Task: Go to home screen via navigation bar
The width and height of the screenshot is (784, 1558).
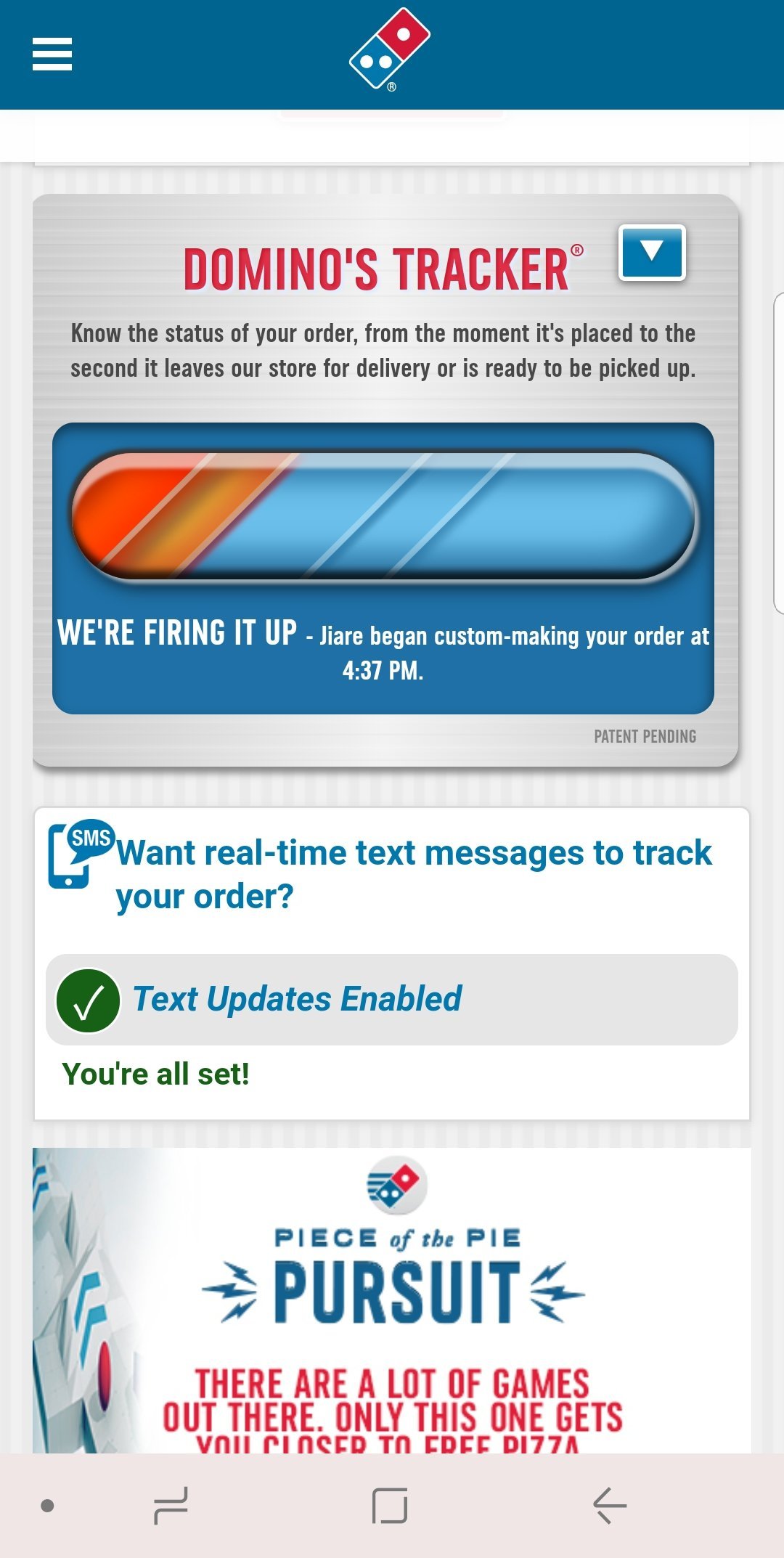Action: click(390, 1505)
